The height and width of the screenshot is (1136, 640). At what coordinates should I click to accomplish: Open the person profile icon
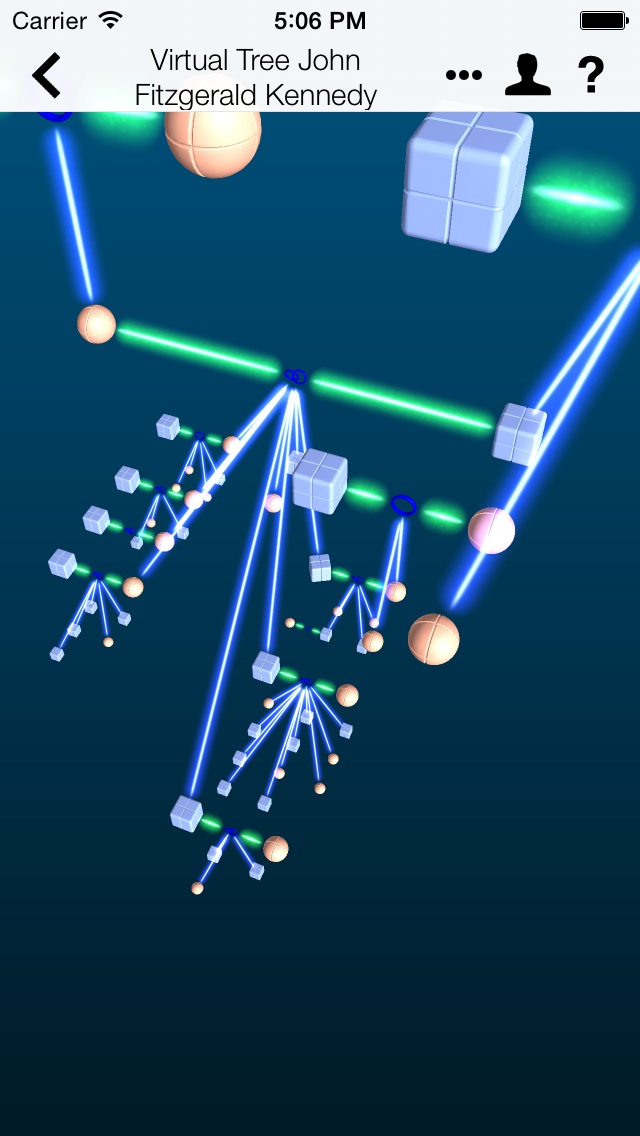click(528, 75)
